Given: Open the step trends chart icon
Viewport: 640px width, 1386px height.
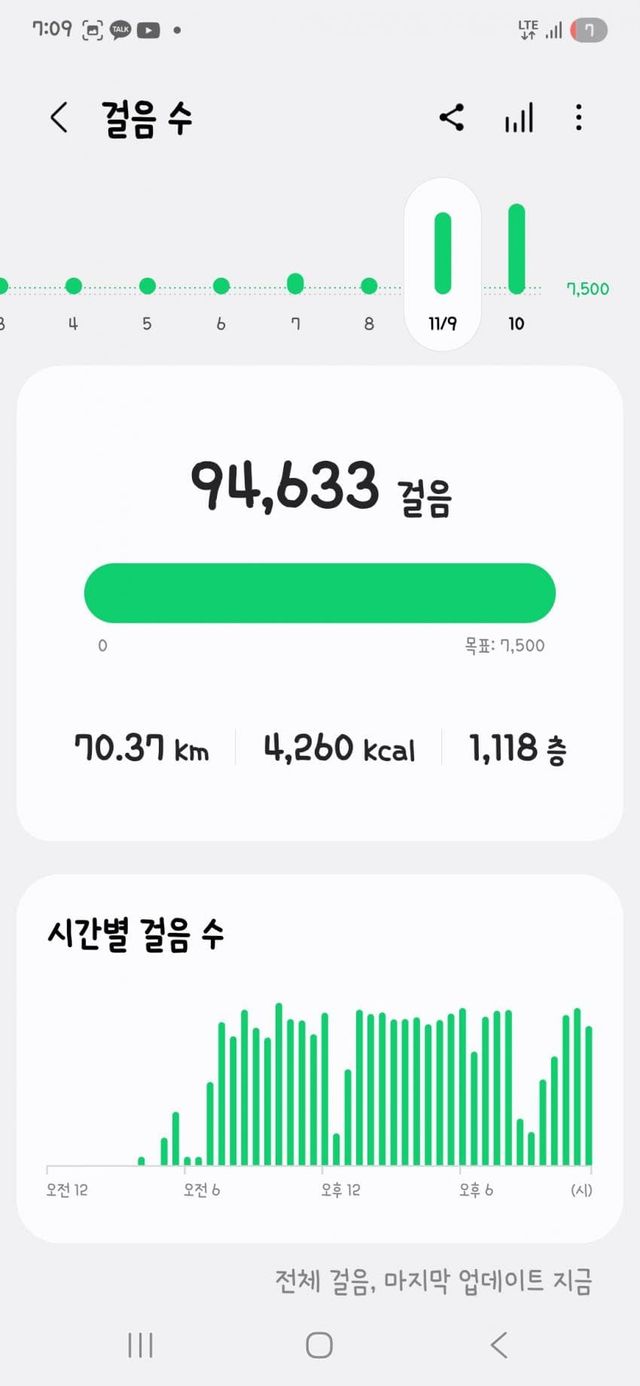Looking at the screenshot, I should (x=518, y=118).
